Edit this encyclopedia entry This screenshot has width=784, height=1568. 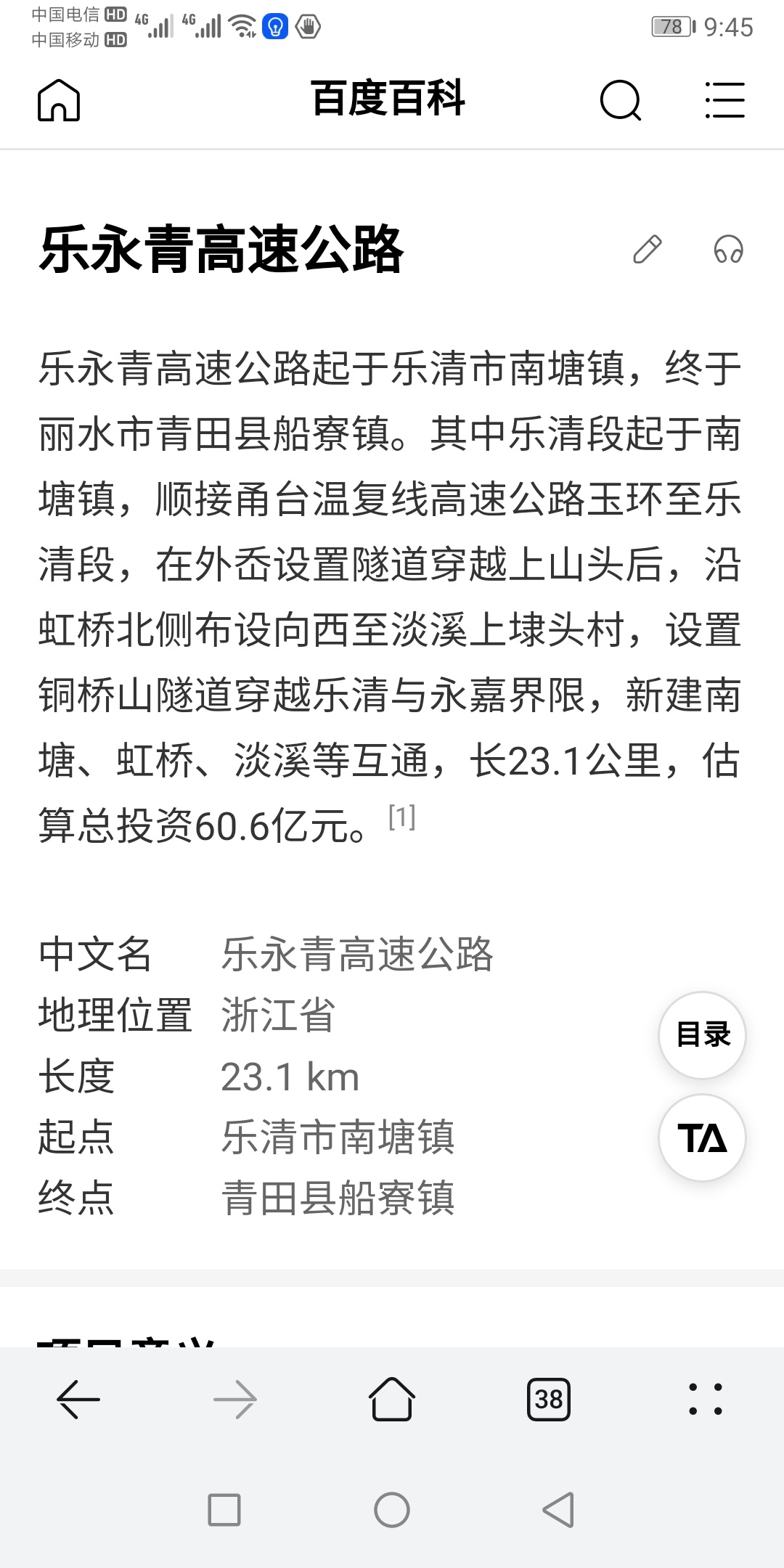[x=647, y=250]
